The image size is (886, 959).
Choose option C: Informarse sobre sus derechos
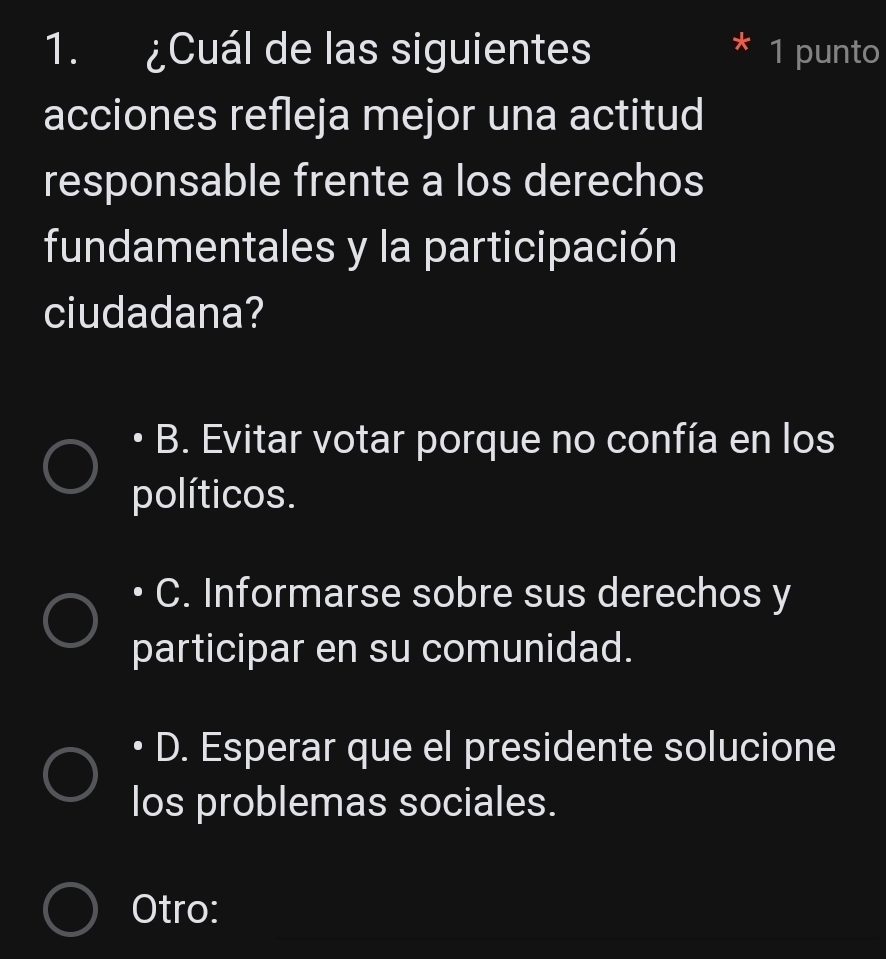coord(70,621)
